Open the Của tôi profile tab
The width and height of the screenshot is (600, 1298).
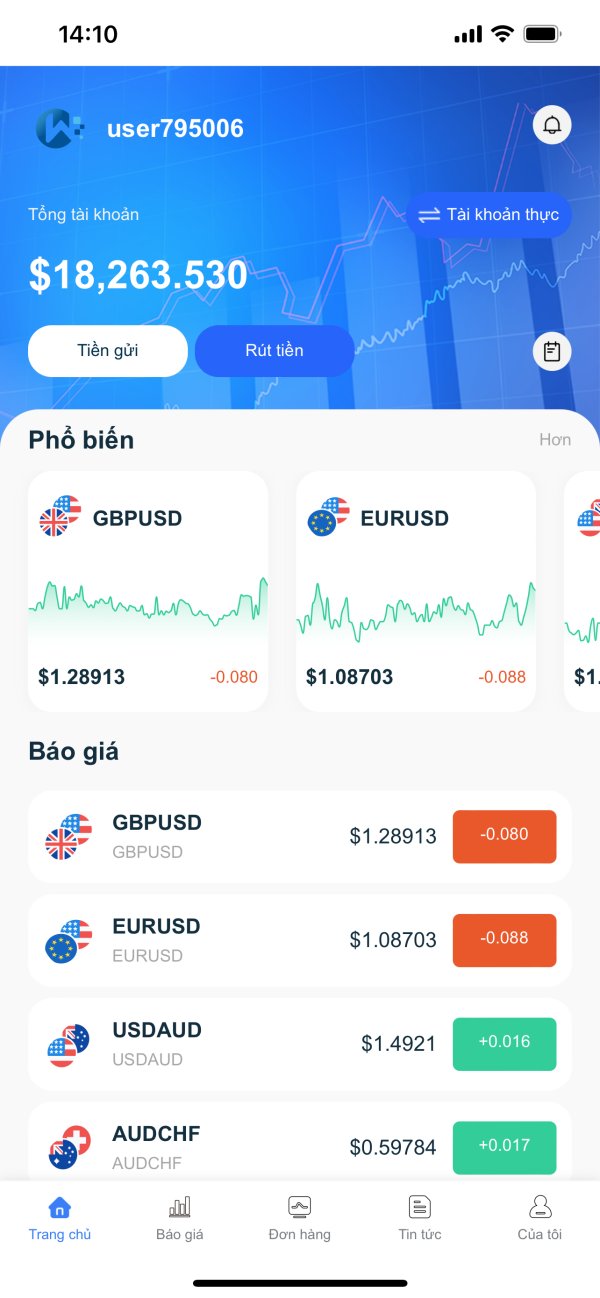tap(540, 1218)
